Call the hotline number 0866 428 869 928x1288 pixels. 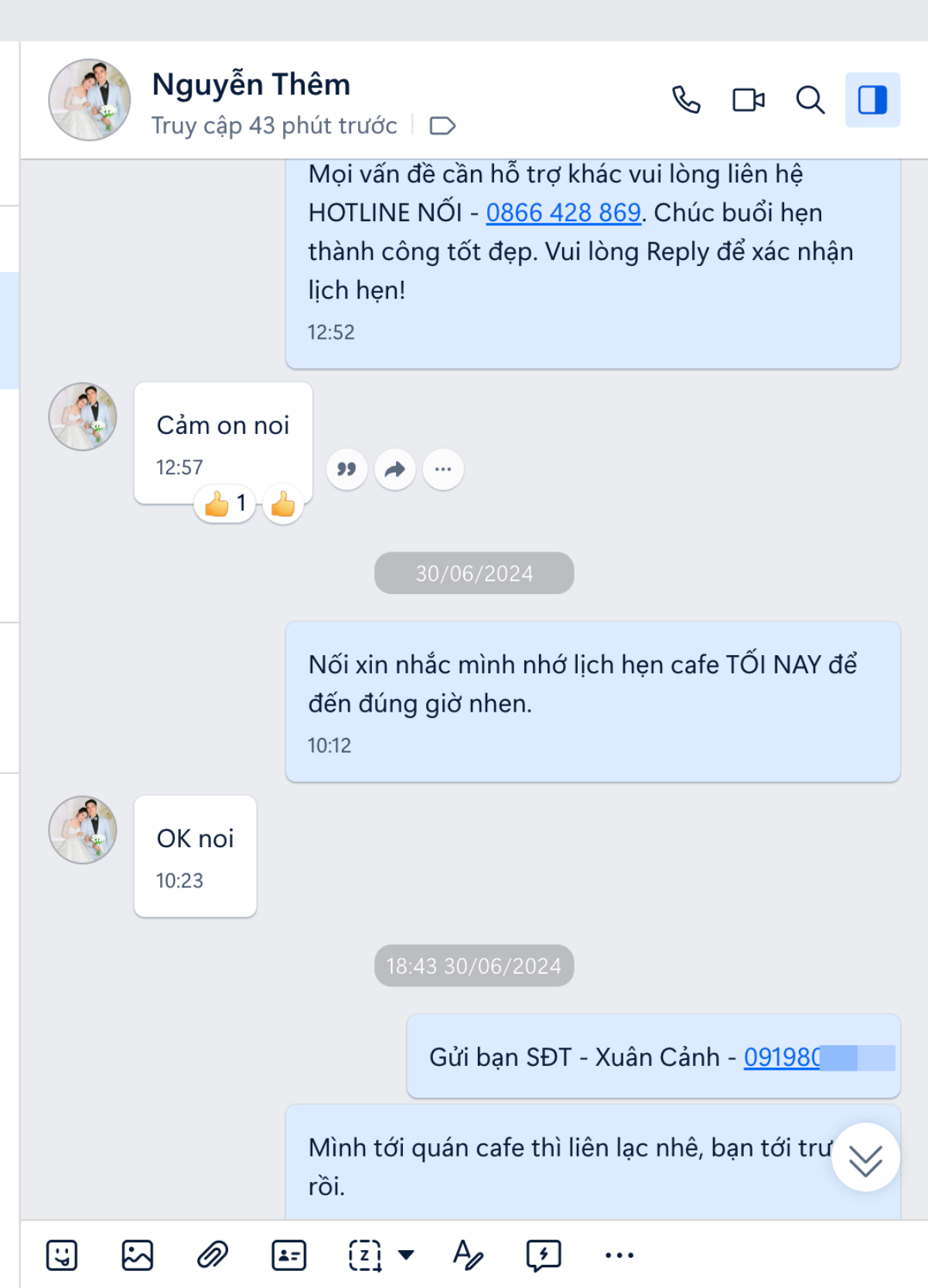coord(563,213)
